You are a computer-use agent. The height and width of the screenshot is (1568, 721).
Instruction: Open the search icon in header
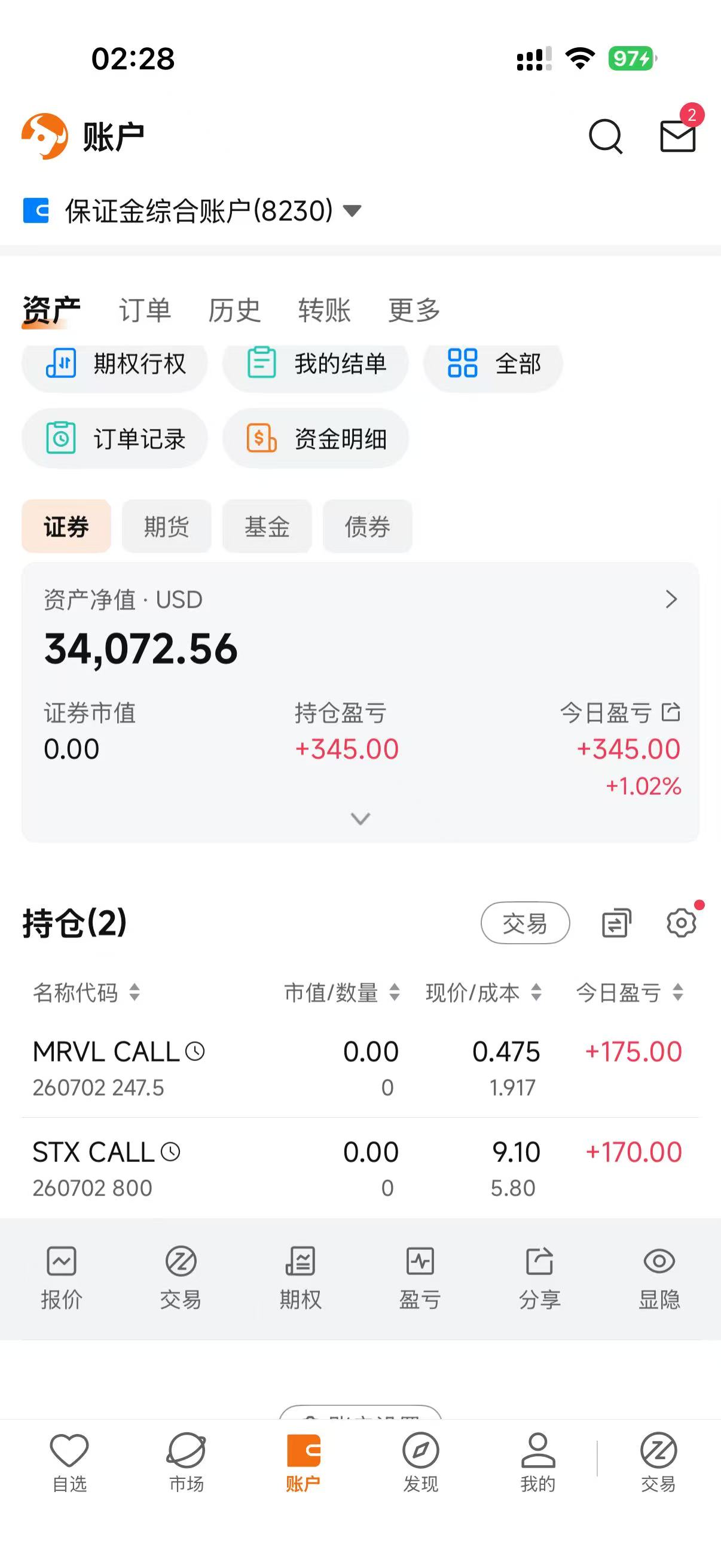(x=606, y=136)
